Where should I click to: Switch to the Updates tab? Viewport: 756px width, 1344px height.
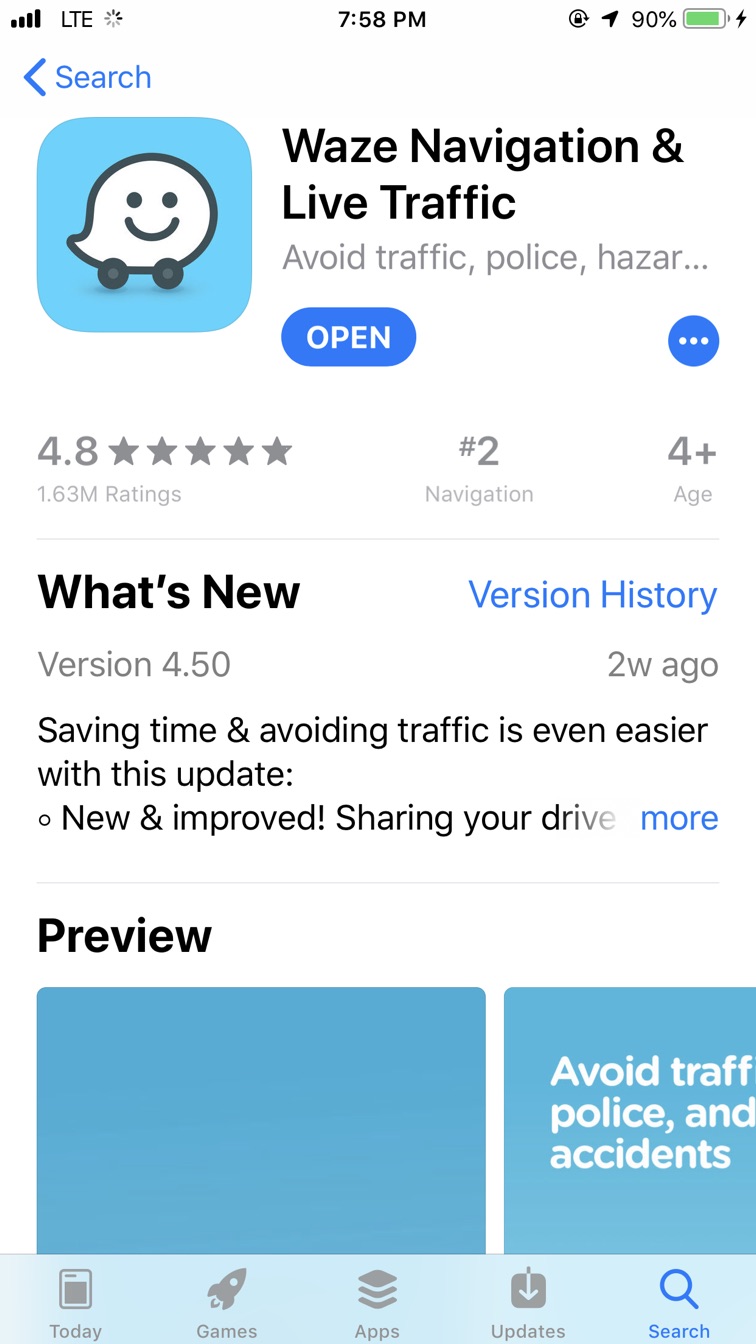click(528, 1303)
